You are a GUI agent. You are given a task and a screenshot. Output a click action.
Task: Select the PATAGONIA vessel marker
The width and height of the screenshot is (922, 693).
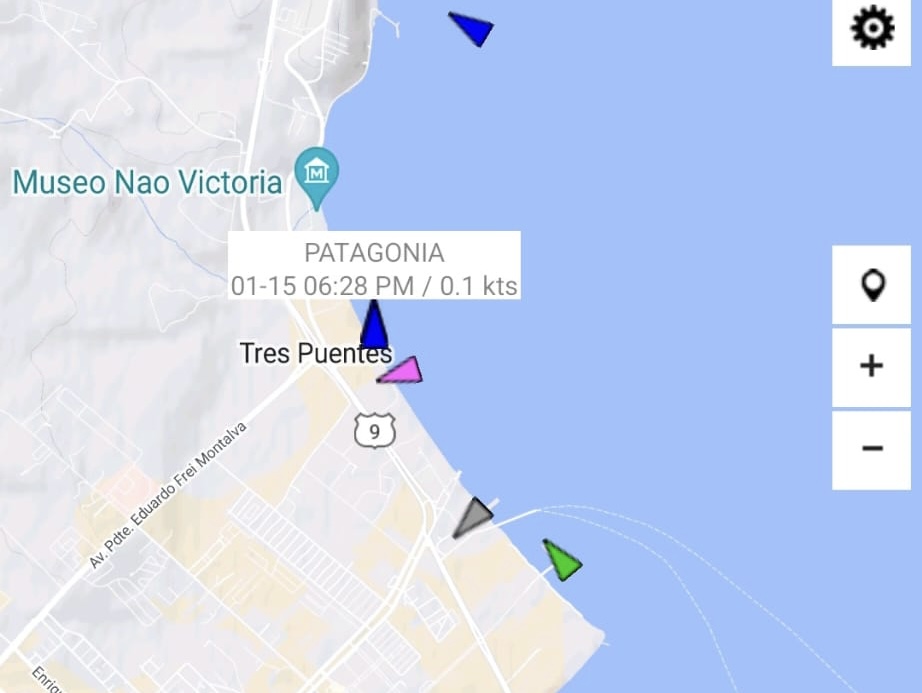point(373,327)
